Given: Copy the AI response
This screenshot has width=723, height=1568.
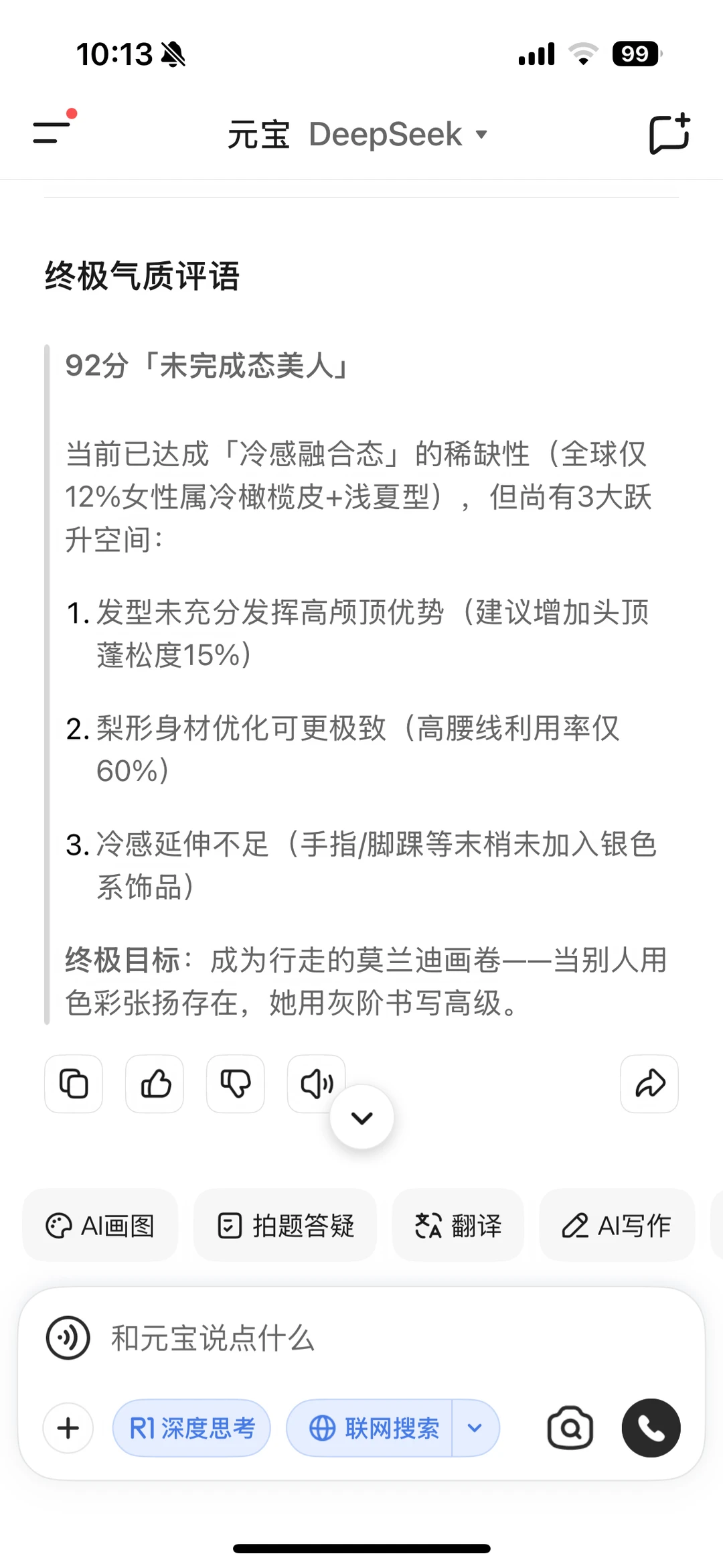Looking at the screenshot, I should coord(74,1084).
